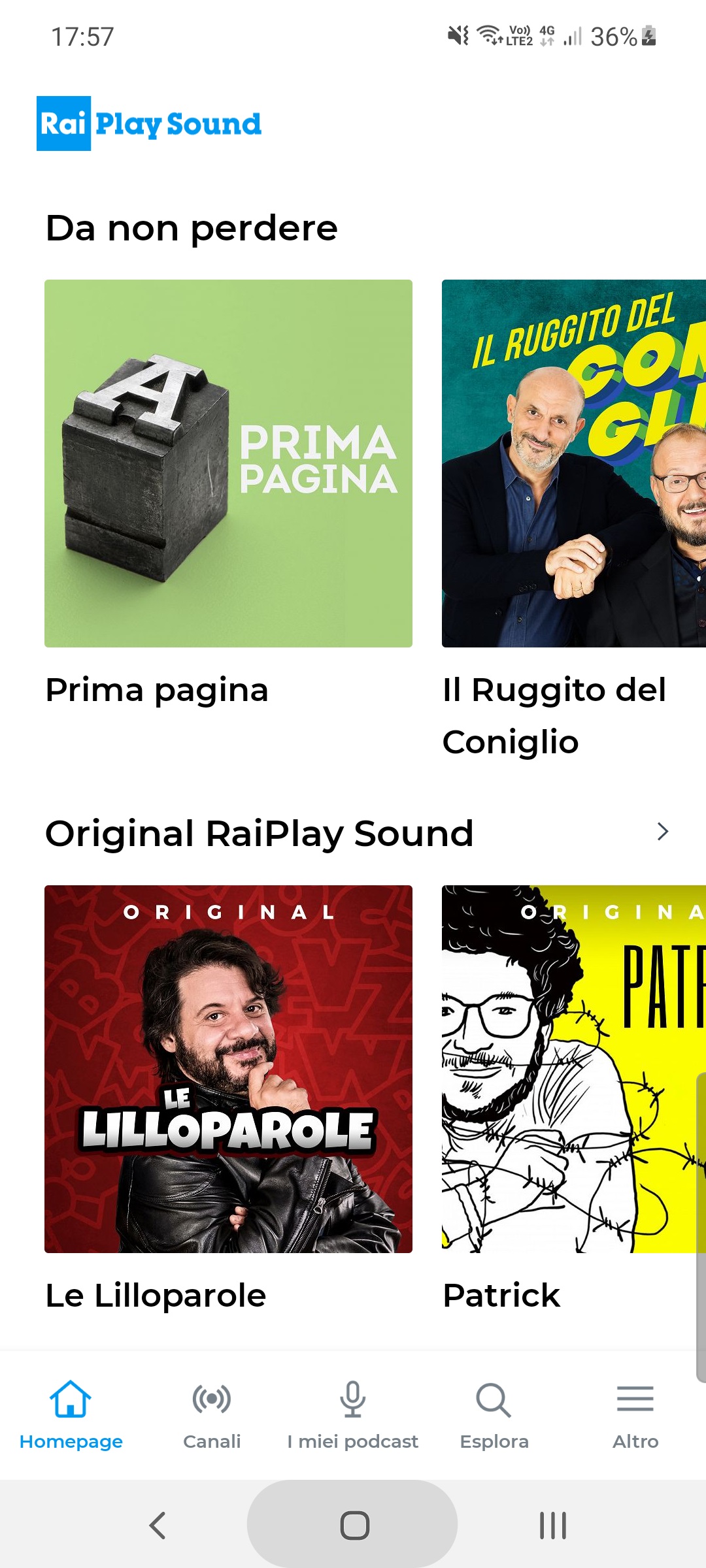Select the Homepage tab
Image resolution: width=706 pixels, height=1568 pixels.
point(71,1414)
